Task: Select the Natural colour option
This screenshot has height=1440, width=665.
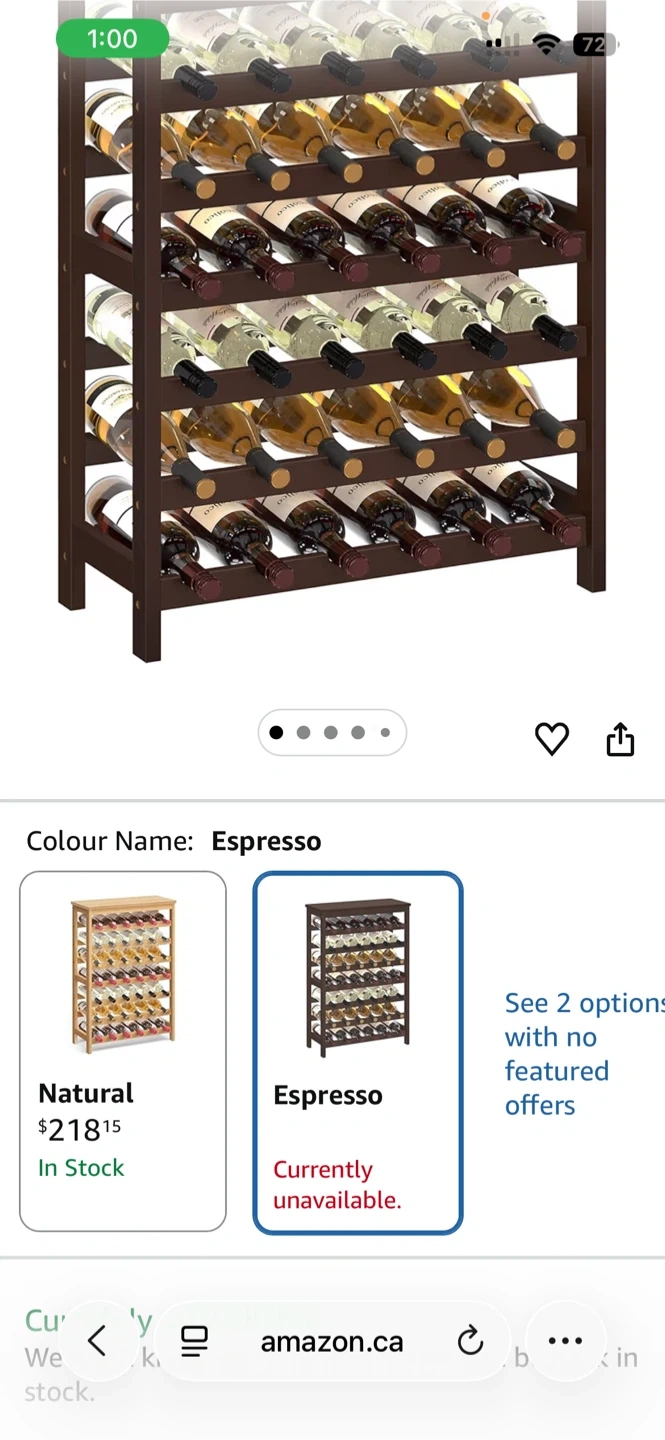Action: 123,1050
